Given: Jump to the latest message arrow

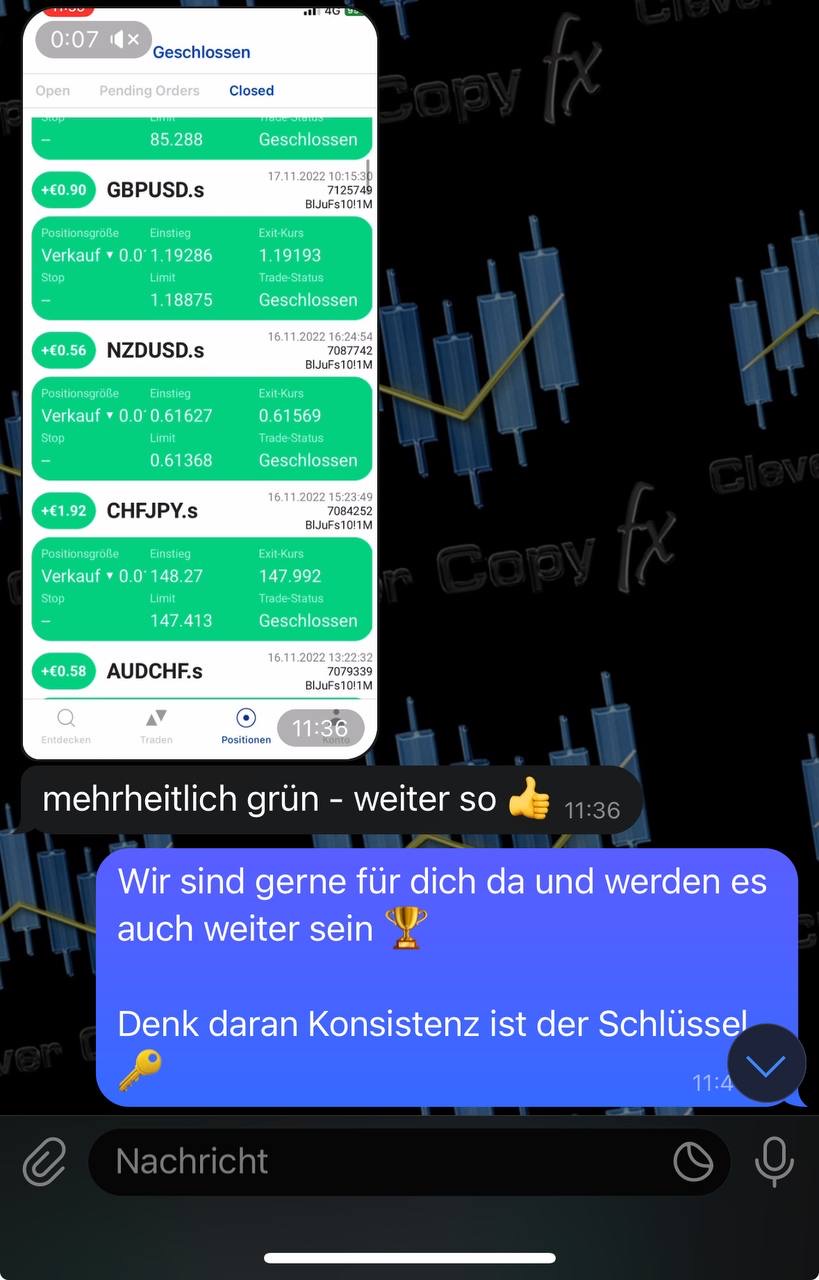Looking at the screenshot, I should click(766, 1065).
